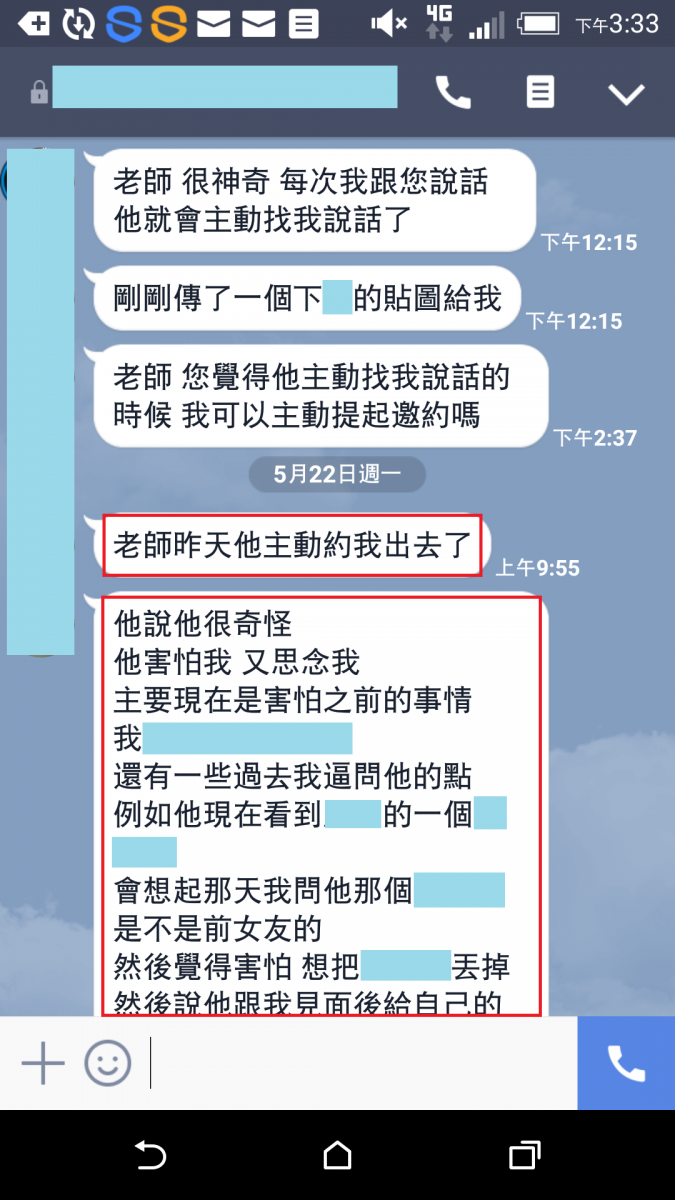Viewport: 675px width, 1200px height.
Task: Start a voice call from the header
Action: click(453, 93)
